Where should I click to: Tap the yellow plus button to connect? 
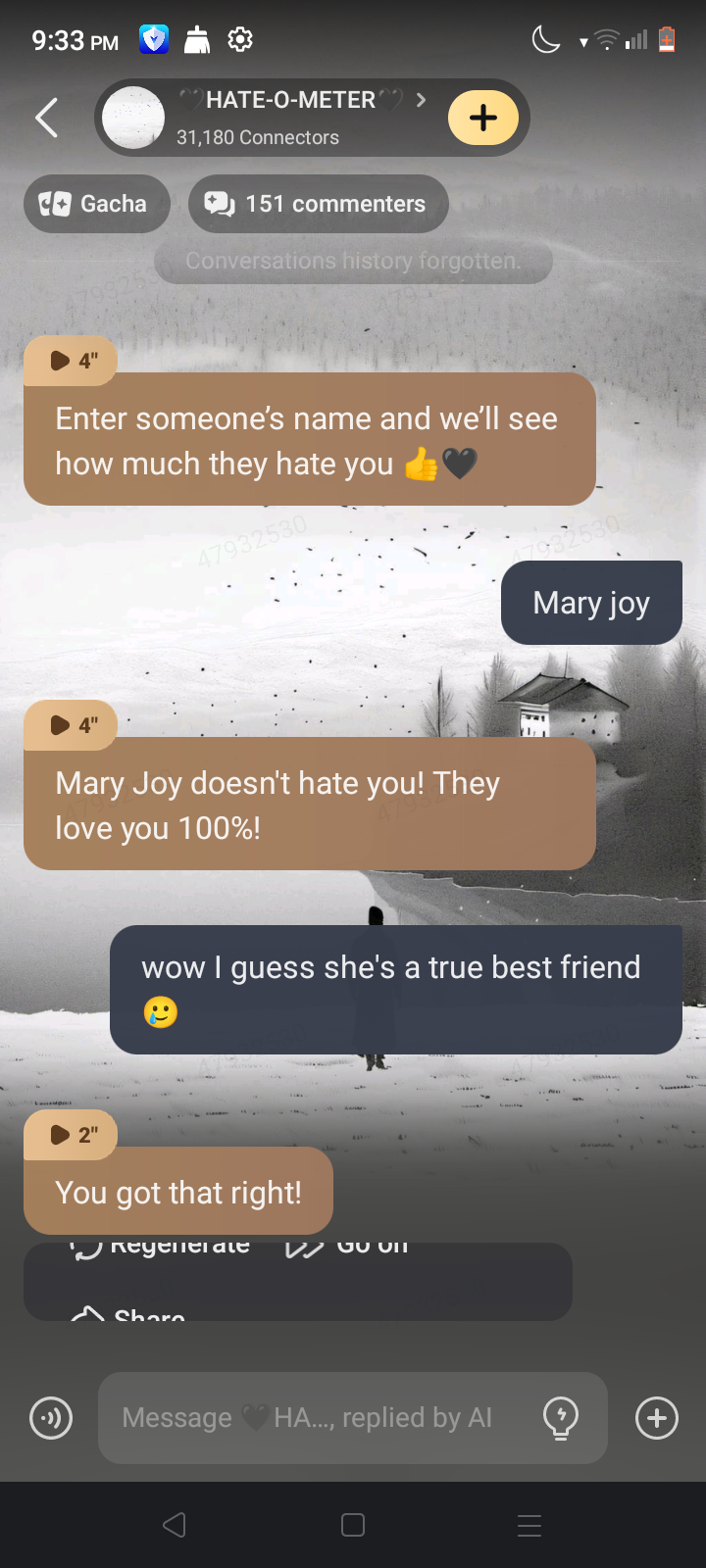[x=482, y=118]
